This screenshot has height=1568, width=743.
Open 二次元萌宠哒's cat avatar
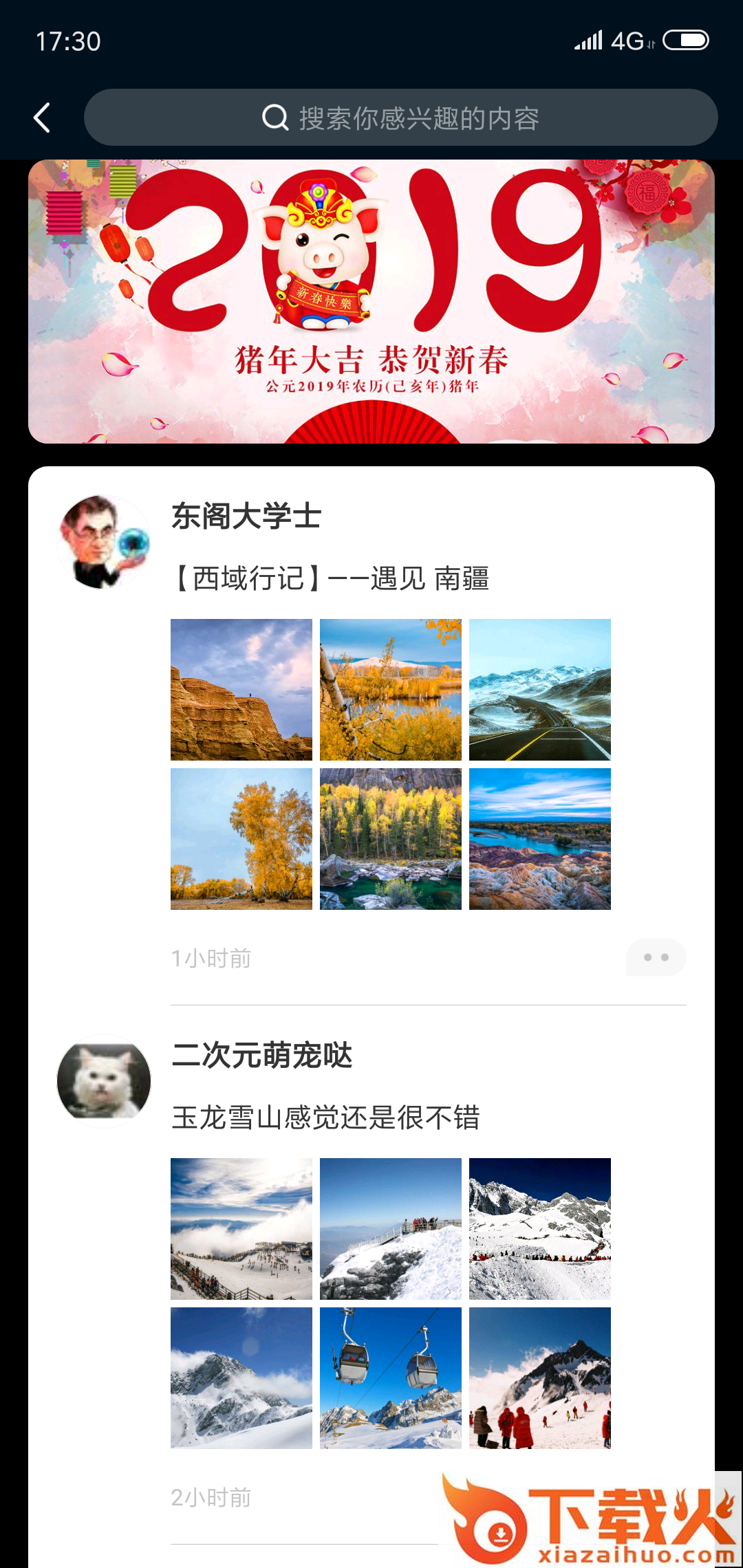pyautogui.click(x=104, y=1081)
